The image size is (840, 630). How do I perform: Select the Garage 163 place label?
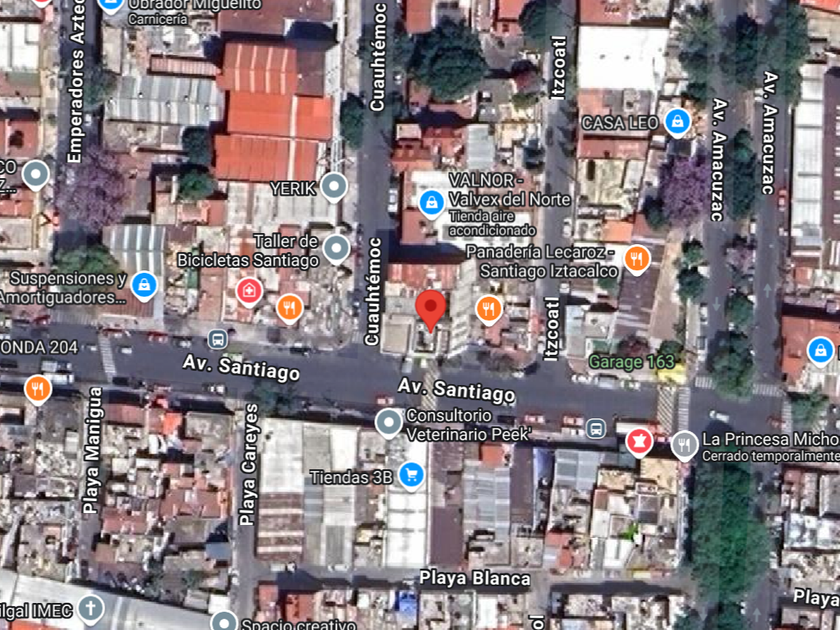pos(630,361)
